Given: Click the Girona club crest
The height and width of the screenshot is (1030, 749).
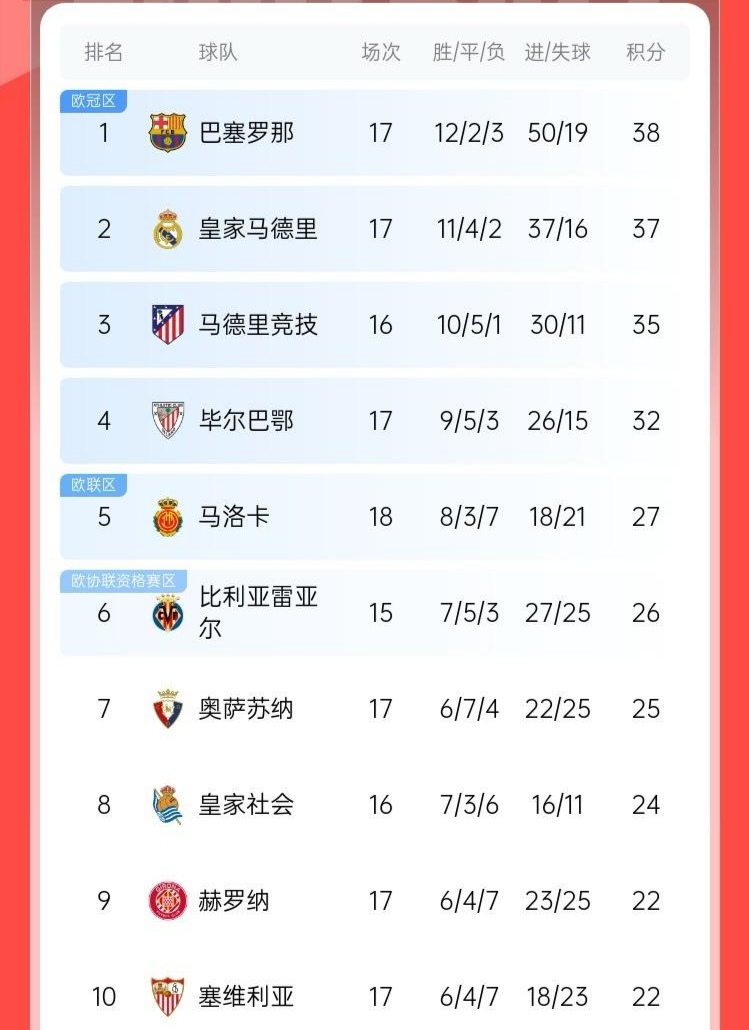Looking at the screenshot, I should click(166, 900).
